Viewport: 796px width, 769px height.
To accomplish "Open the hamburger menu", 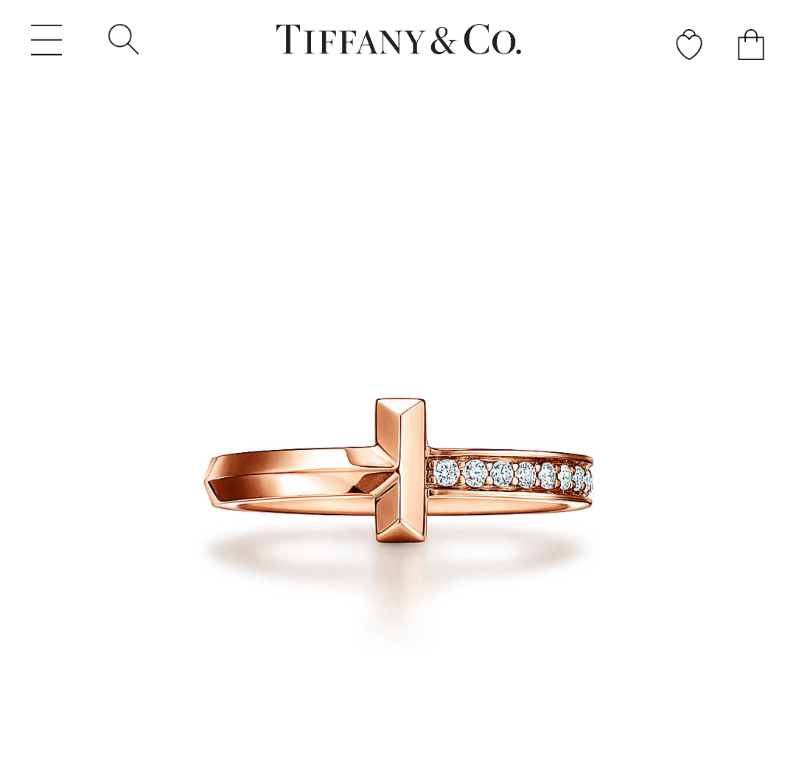I will (46, 40).
